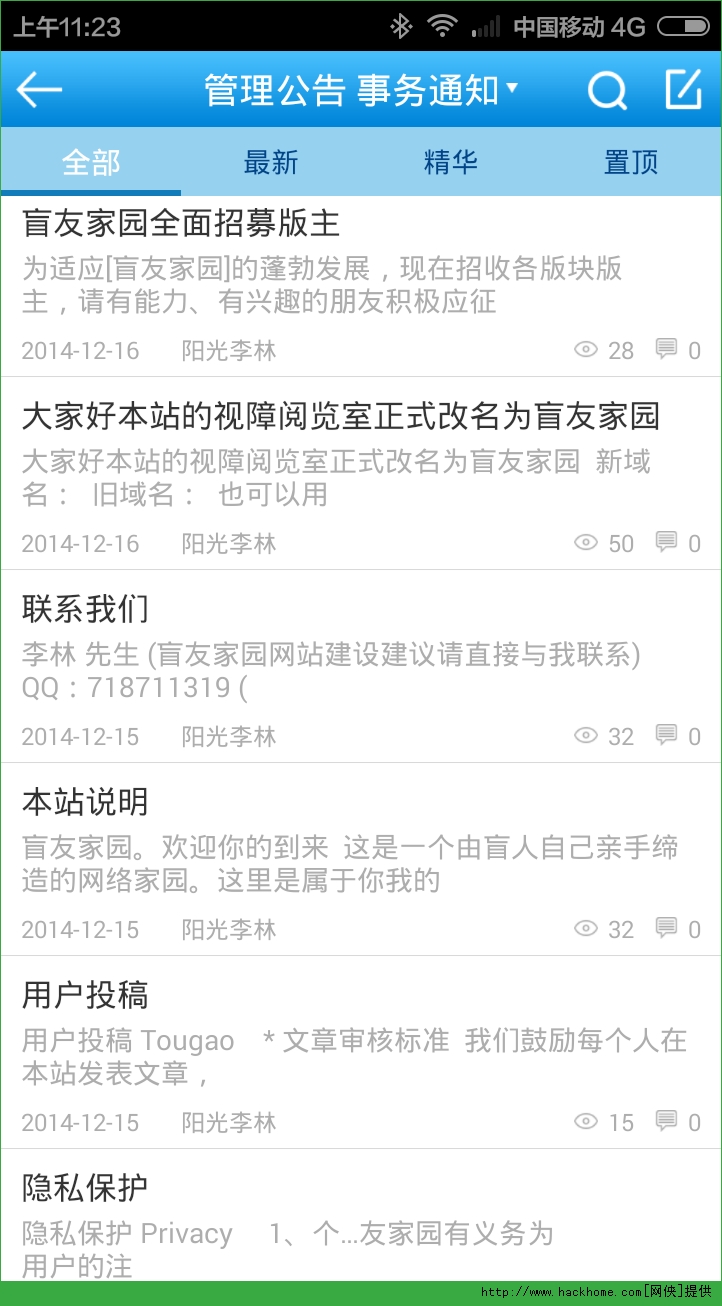Select the 精华 tab

pyautogui.click(x=451, y=162)
